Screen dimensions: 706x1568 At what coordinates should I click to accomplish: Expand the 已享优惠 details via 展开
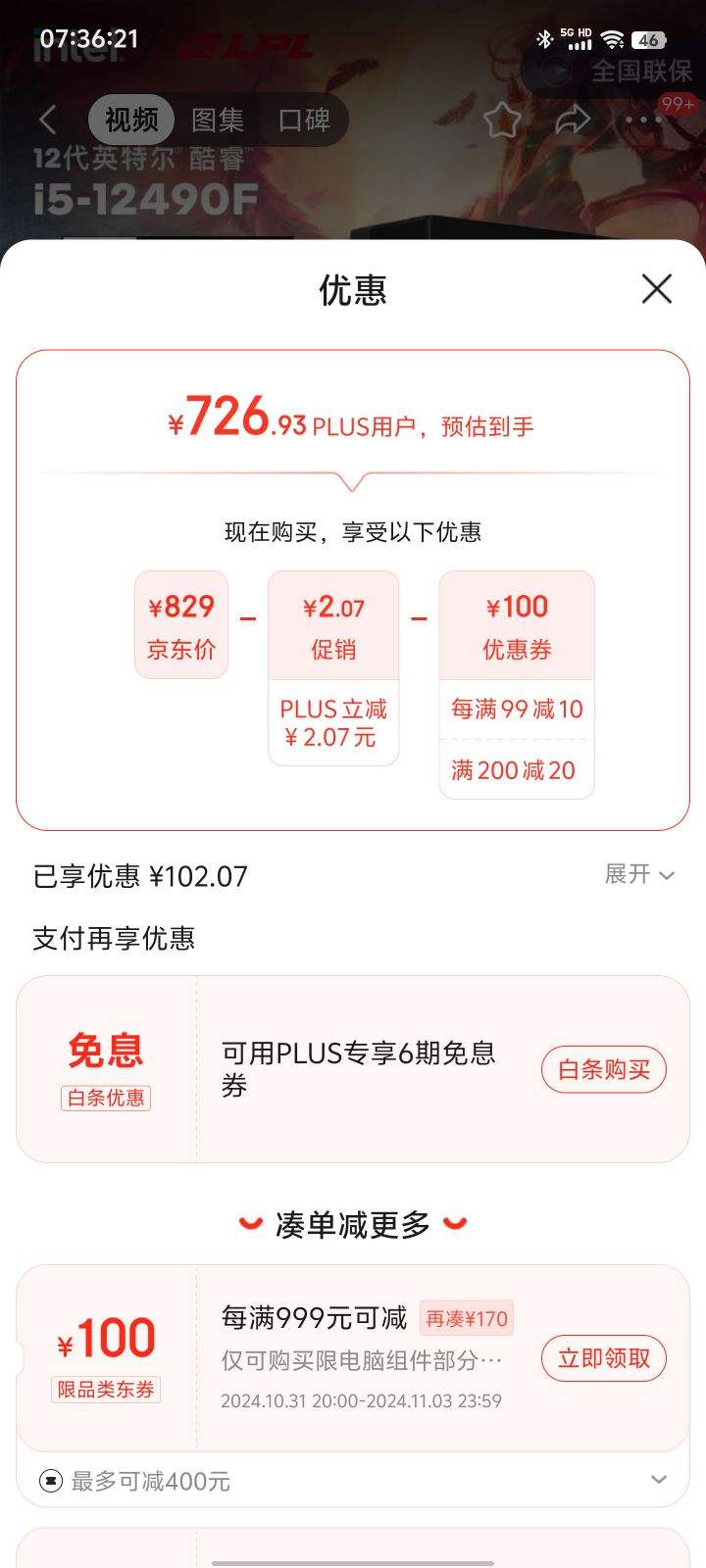[637, 875]
